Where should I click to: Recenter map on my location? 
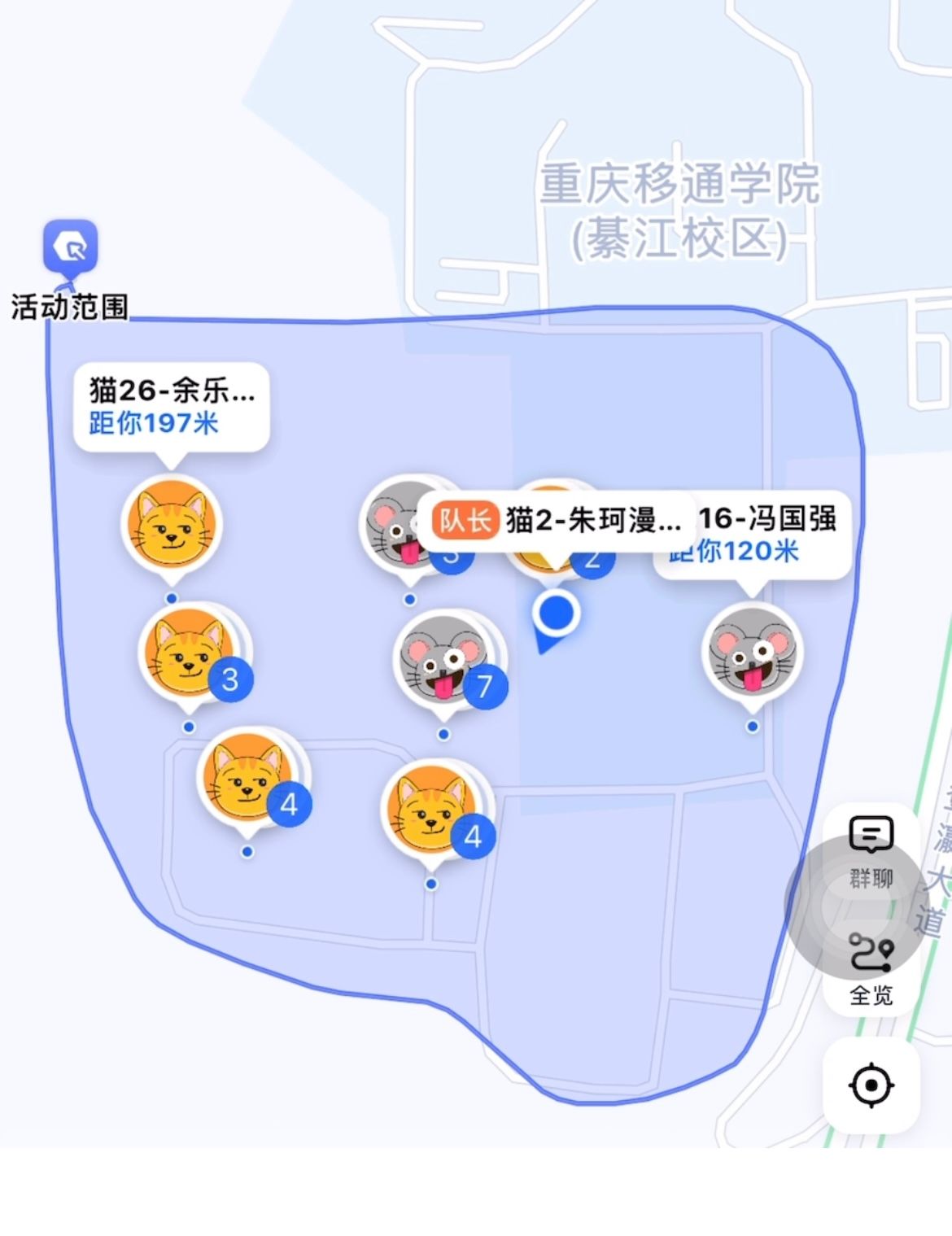coord(871,1085)
